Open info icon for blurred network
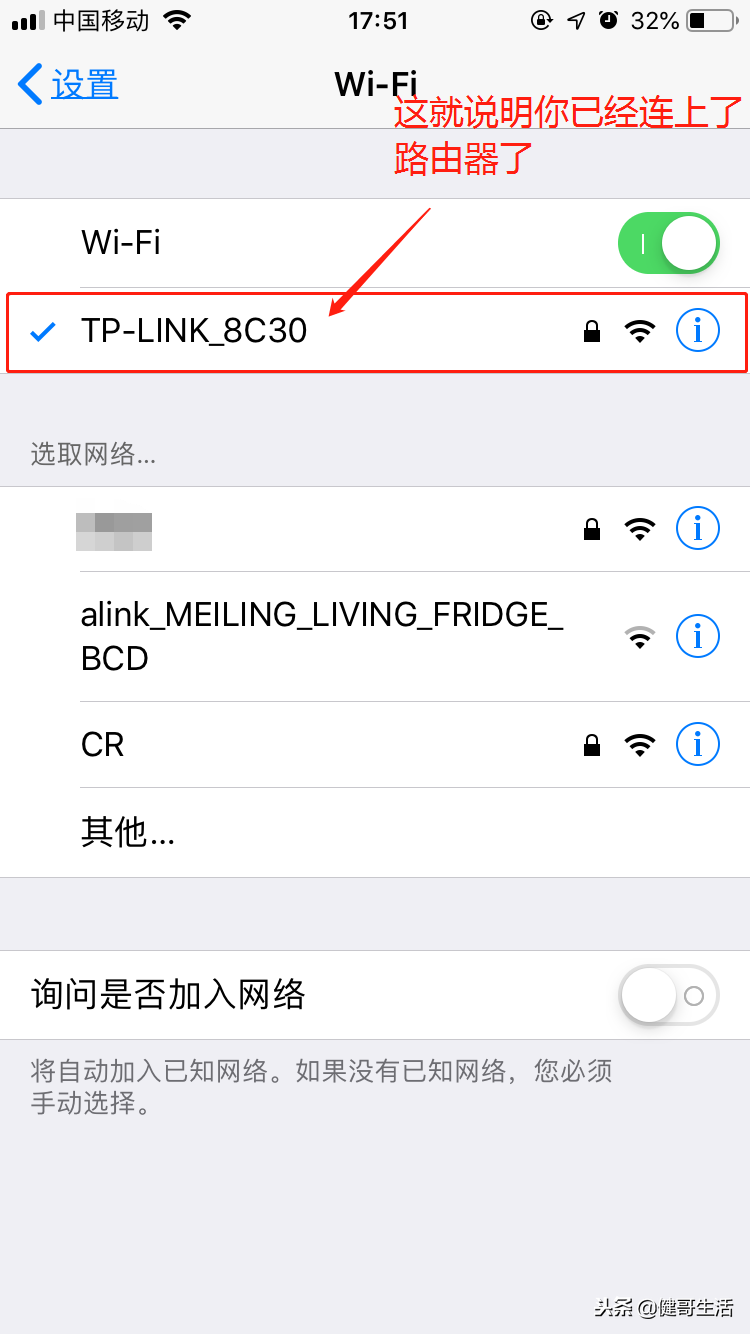The height and width of the screenshot is (1334, 750). click(698, 528)
